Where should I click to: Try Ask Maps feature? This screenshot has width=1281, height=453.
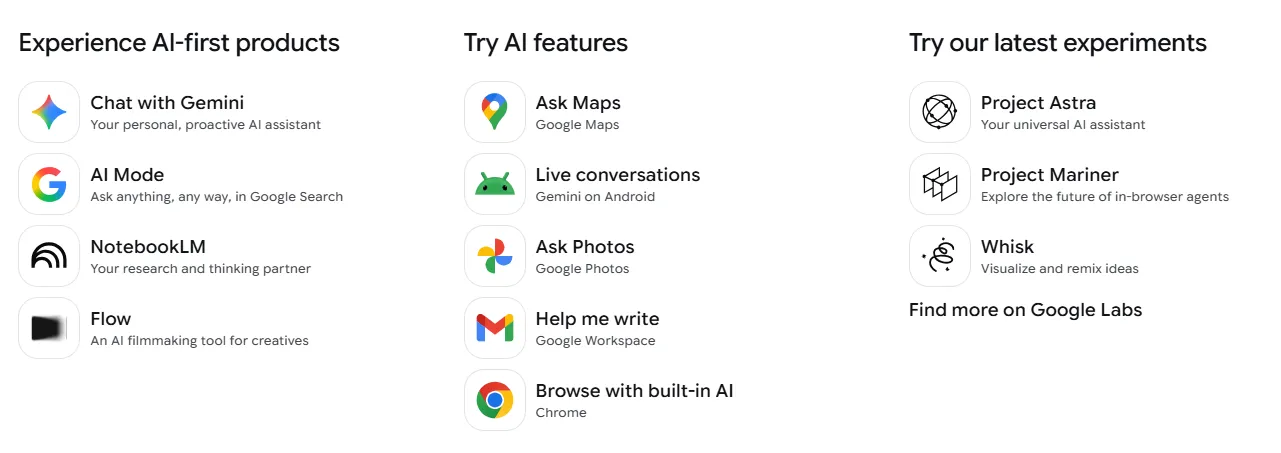point(578,103)
